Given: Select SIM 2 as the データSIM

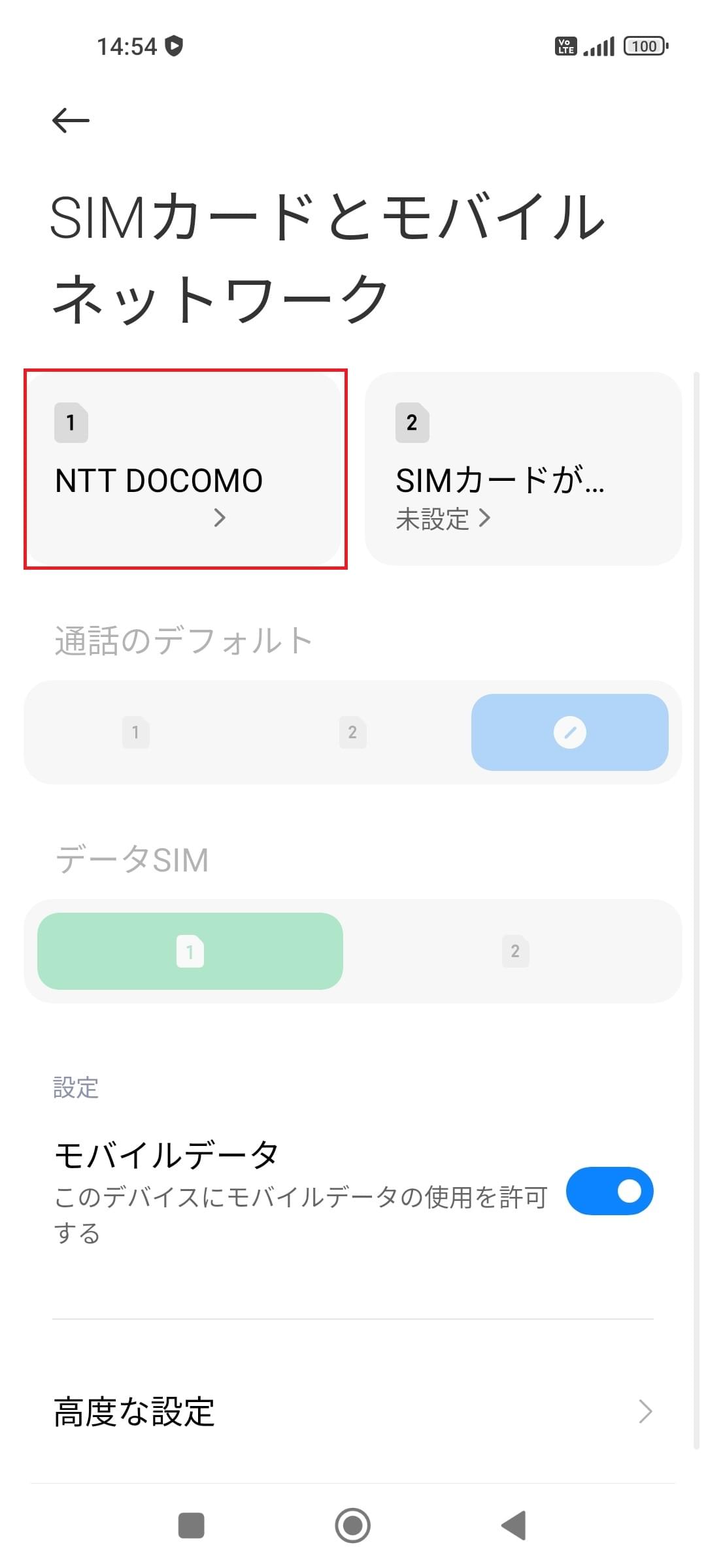Looking at the screenshot, I should [515, 952].
